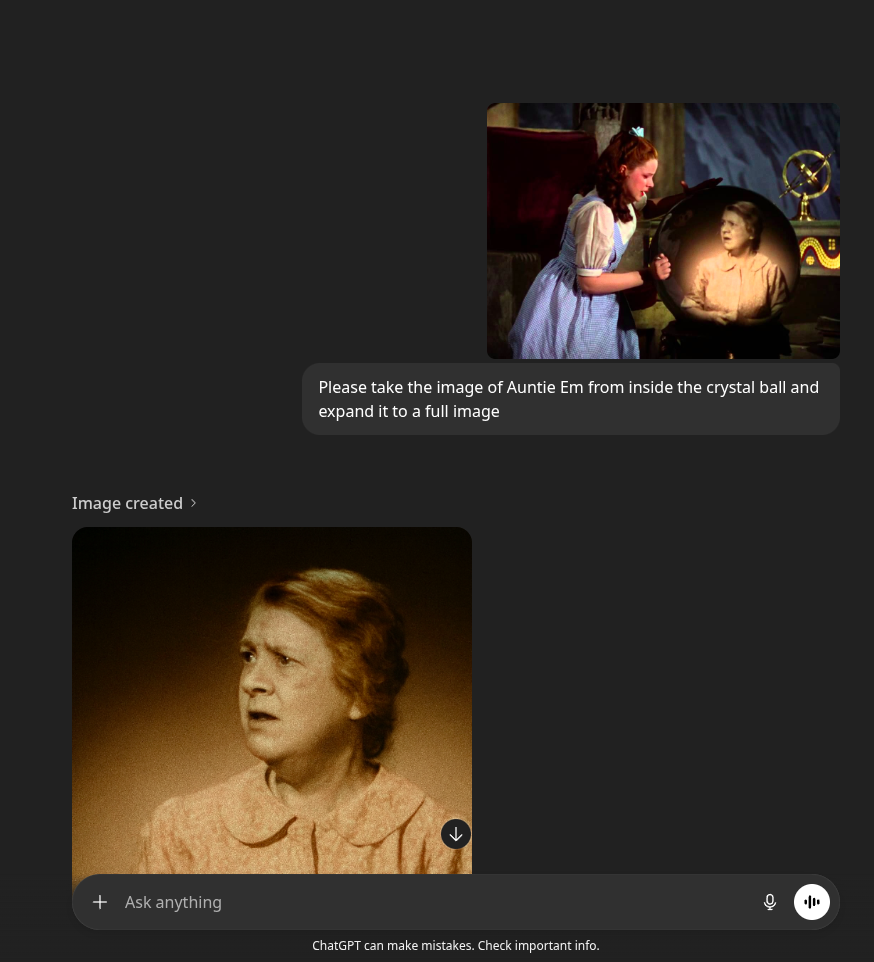Tap the plus icon to attach files
This screenshot has height=962, width=874.
click(x=100, y=902)
